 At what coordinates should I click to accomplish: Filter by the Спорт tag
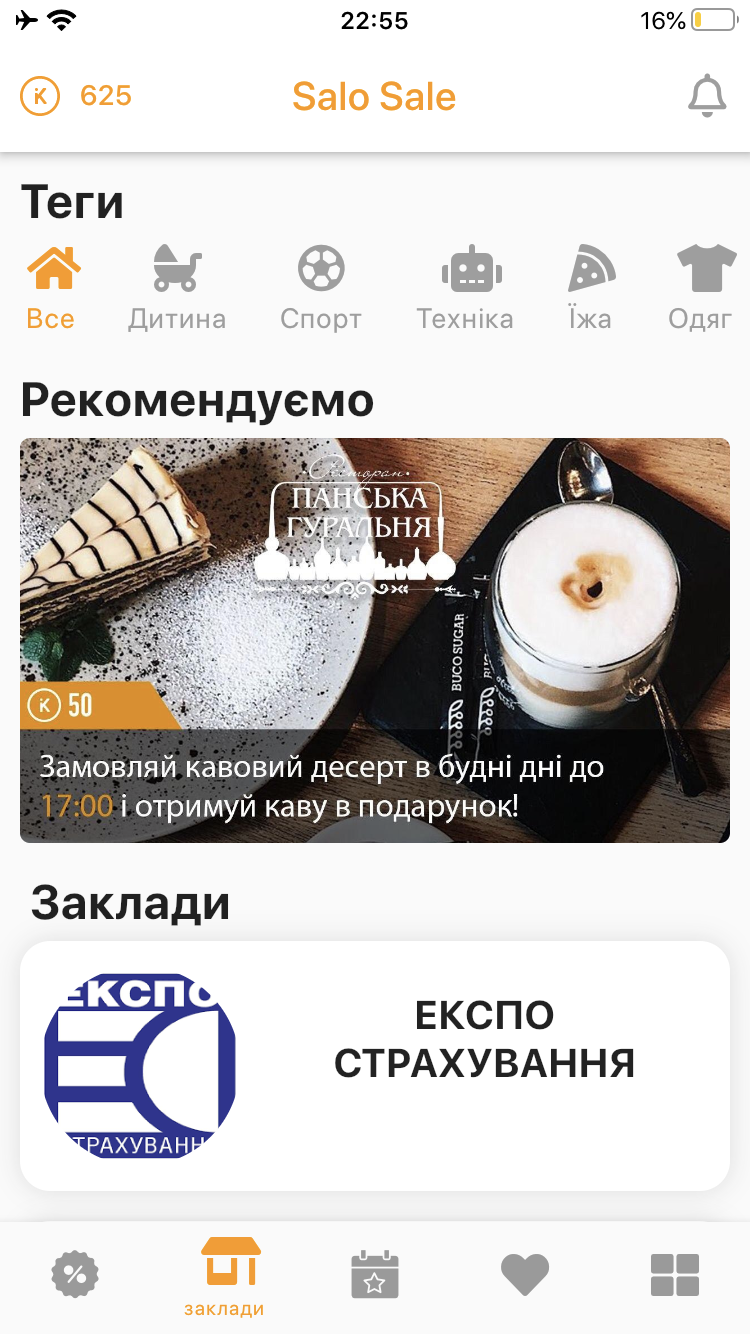click(321, 288)
